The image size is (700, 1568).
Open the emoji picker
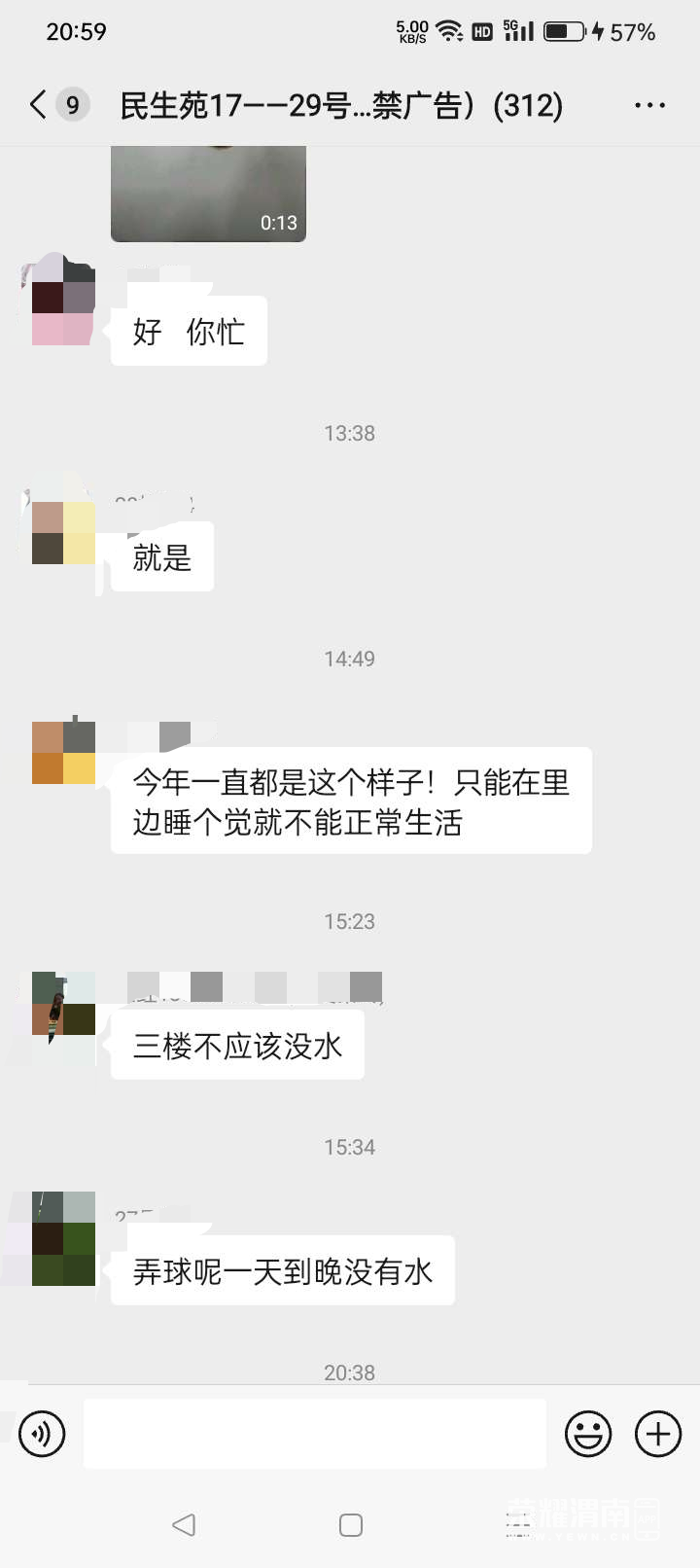point(588,1434)
